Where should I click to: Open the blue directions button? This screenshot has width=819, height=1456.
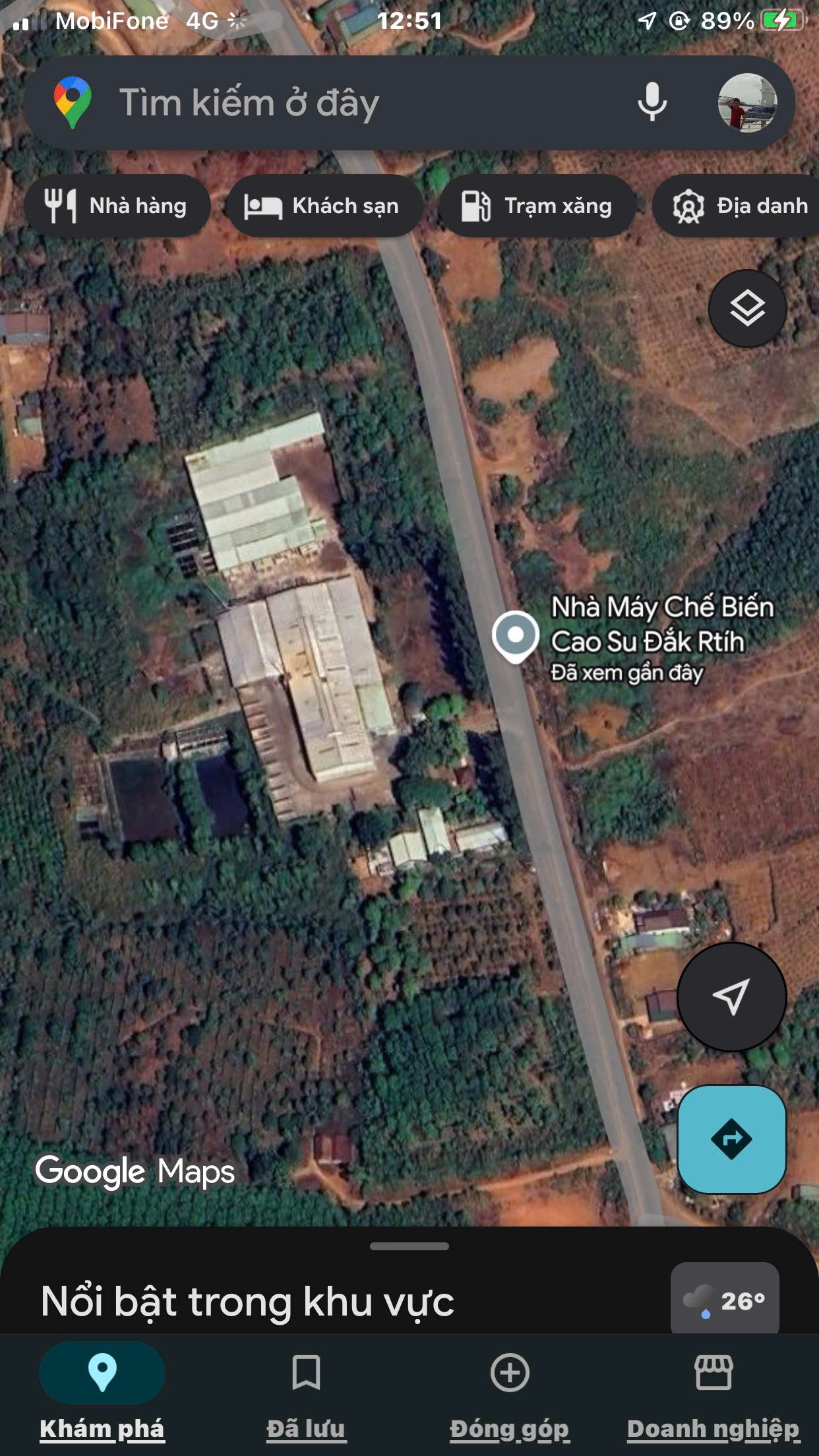732,1139
